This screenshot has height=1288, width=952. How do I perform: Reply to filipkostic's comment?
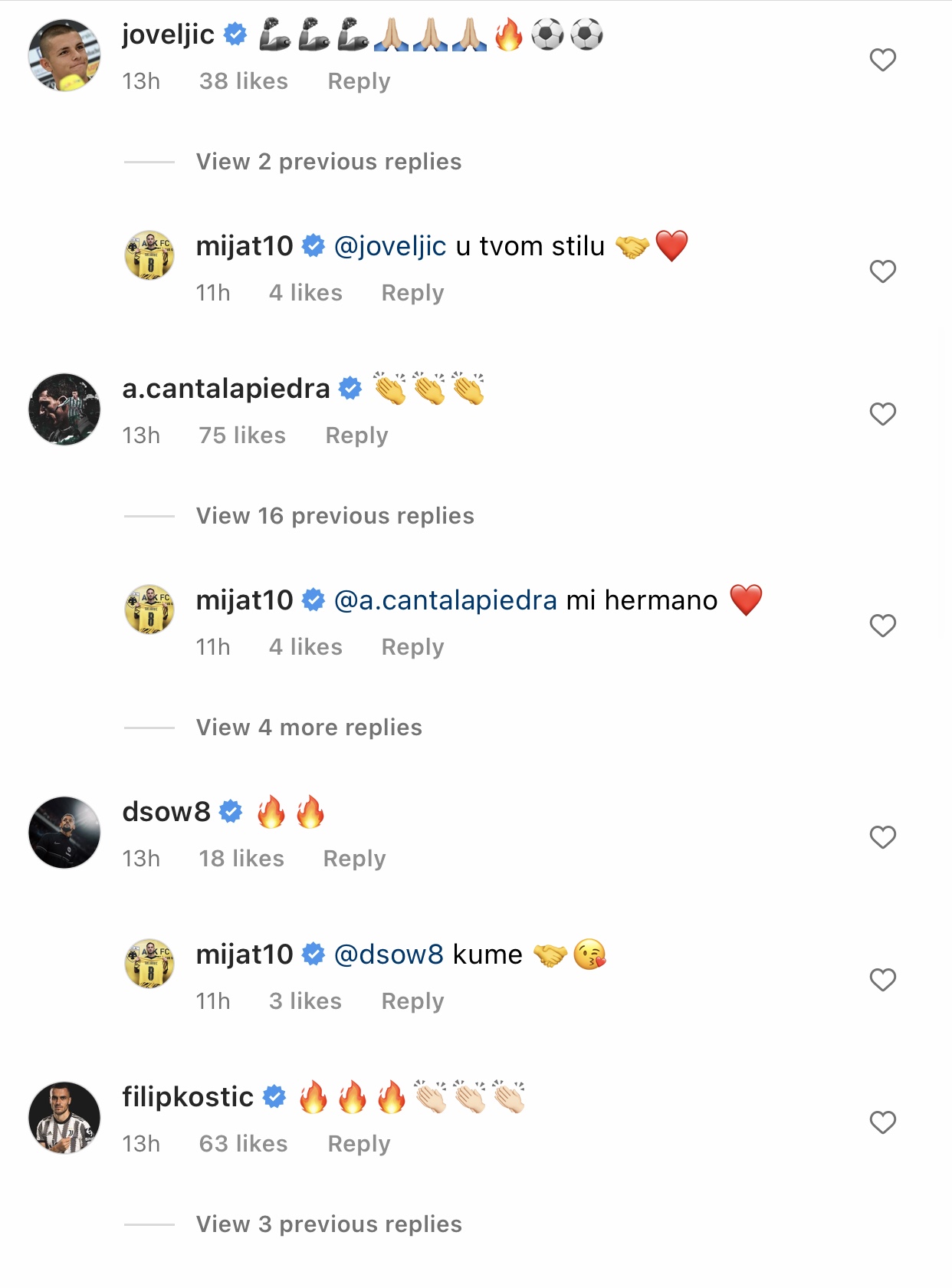359,1144
